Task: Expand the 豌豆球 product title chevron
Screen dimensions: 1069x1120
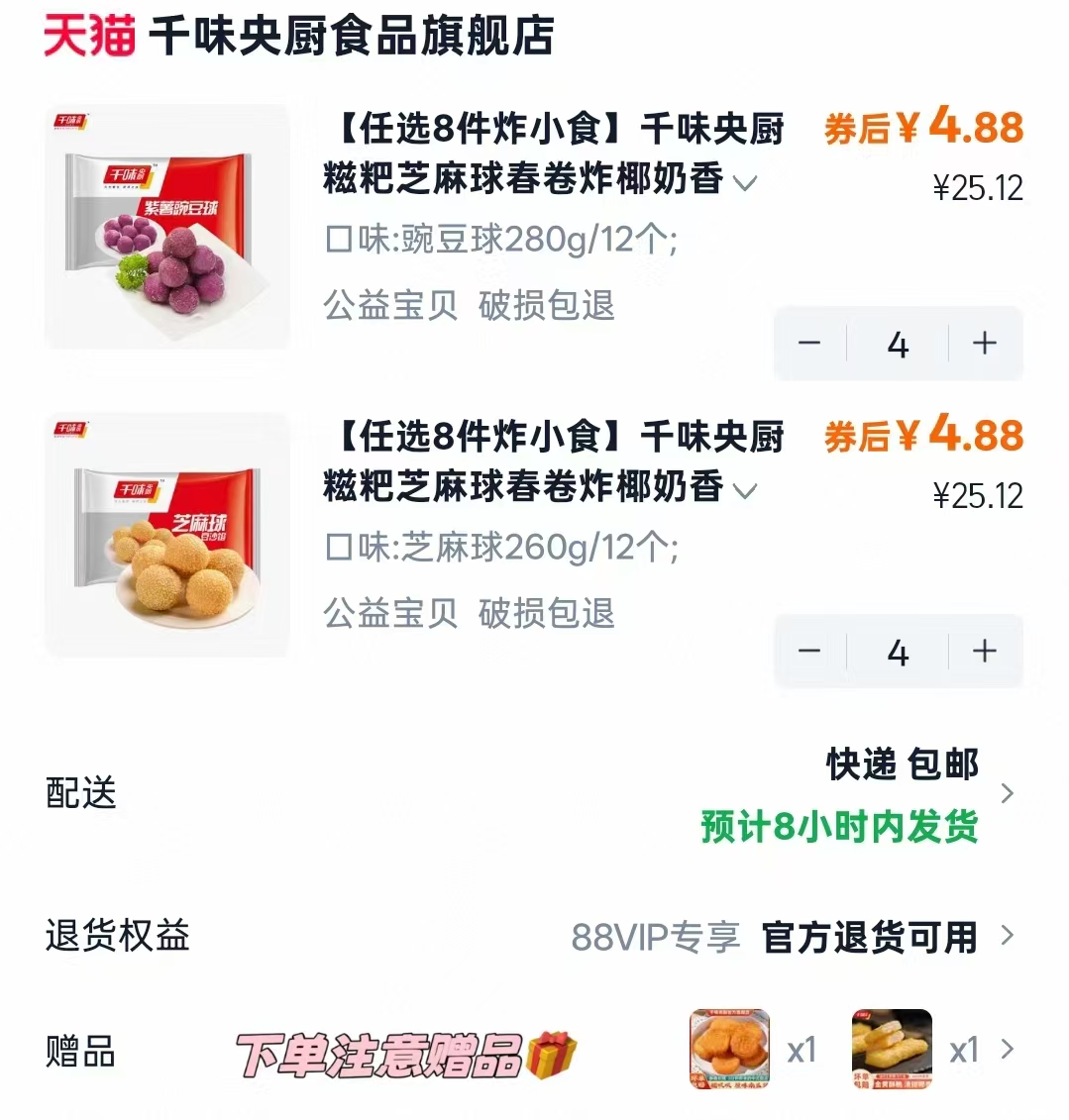Action: (x=749, y=180)
